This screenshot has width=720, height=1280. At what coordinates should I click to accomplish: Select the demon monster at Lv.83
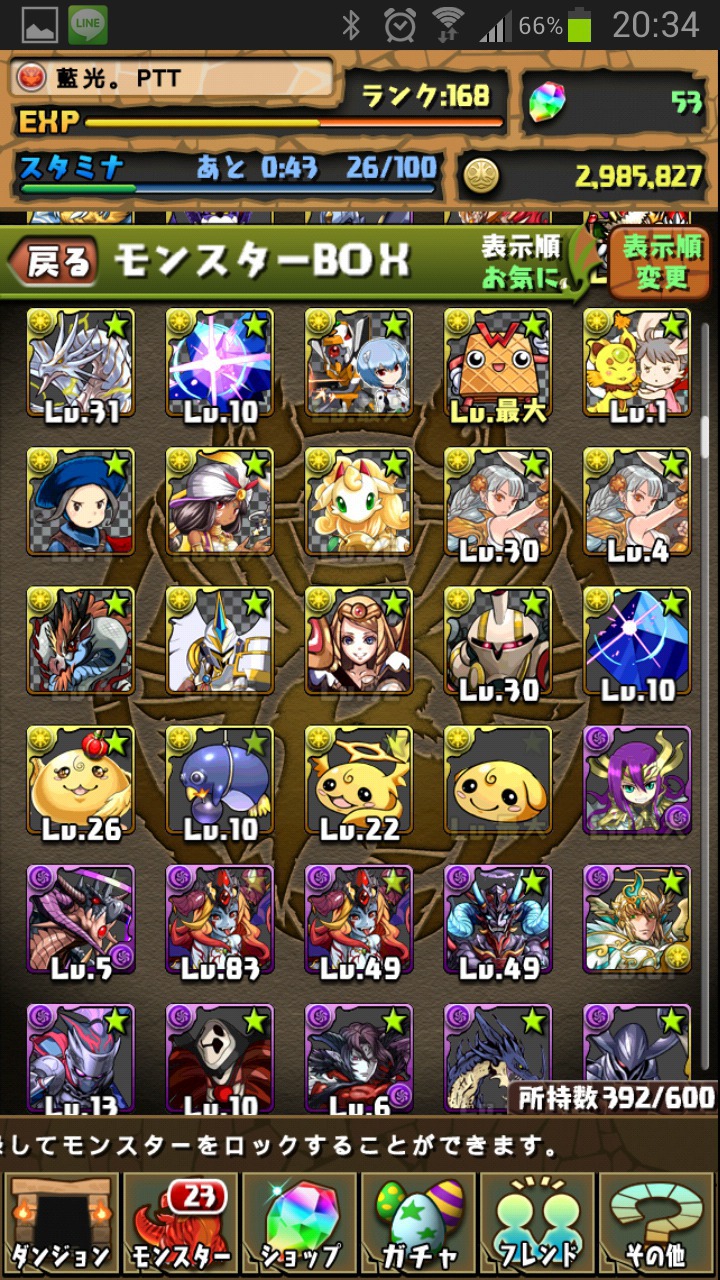[219, 919]
